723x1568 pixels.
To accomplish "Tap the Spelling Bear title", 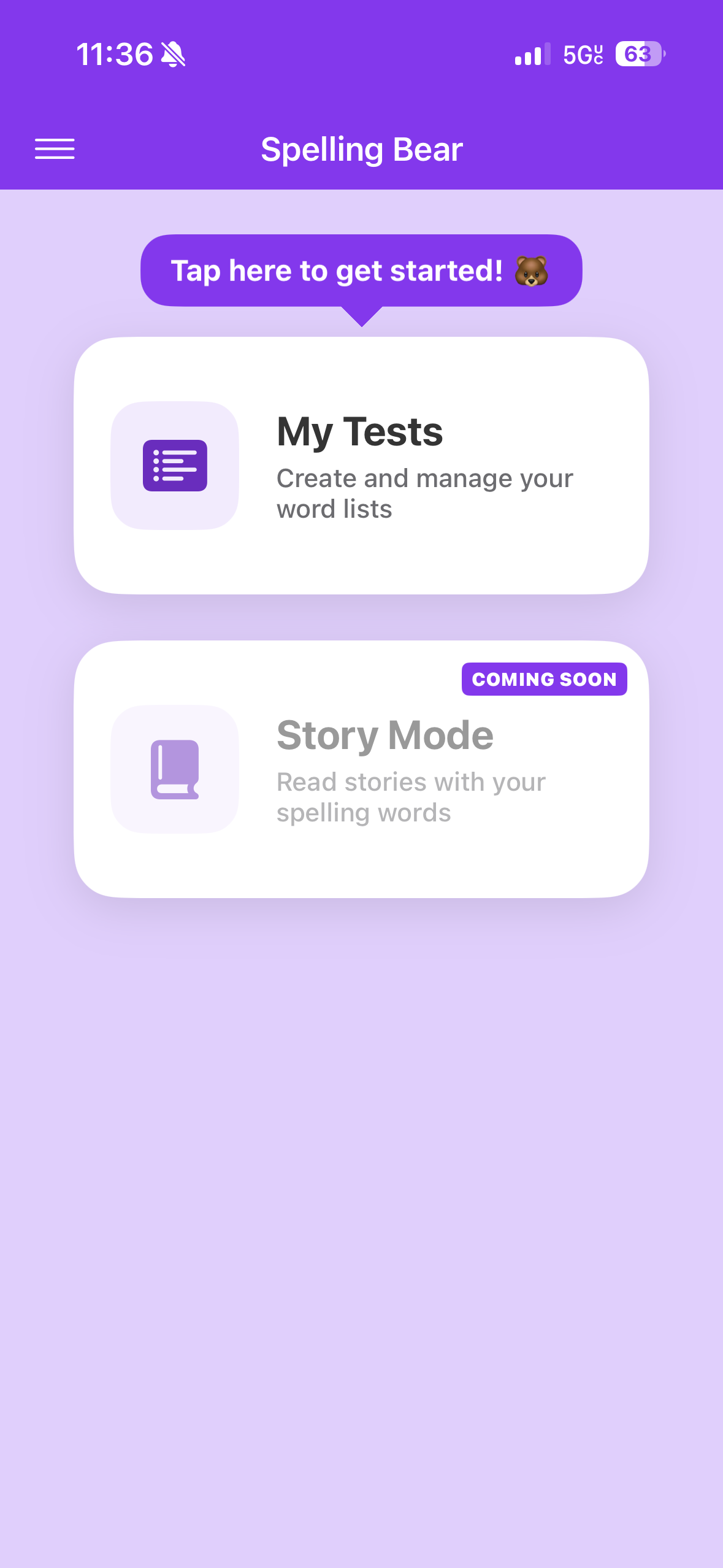I will coord(362,148).
